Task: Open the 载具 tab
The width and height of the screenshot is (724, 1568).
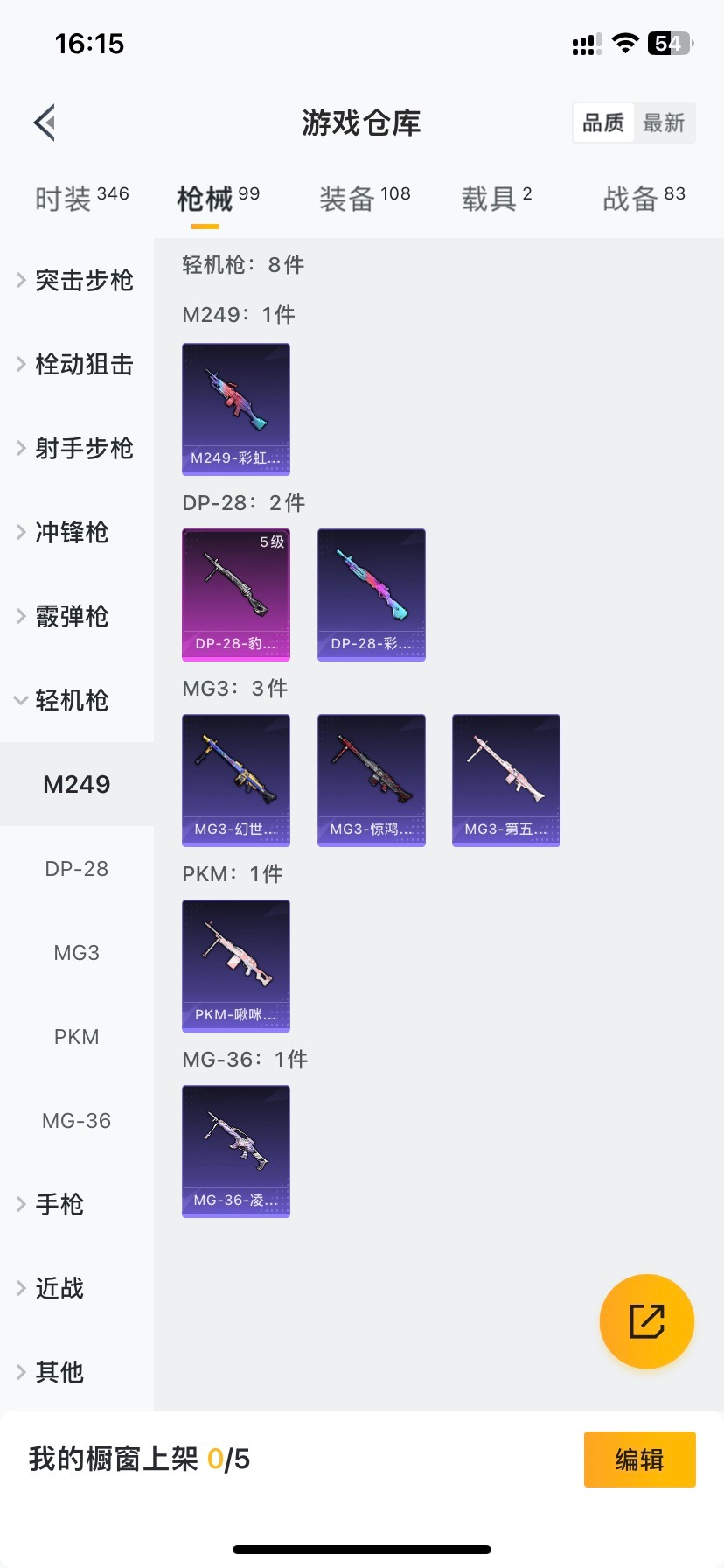Action: [x=496, y=199]
